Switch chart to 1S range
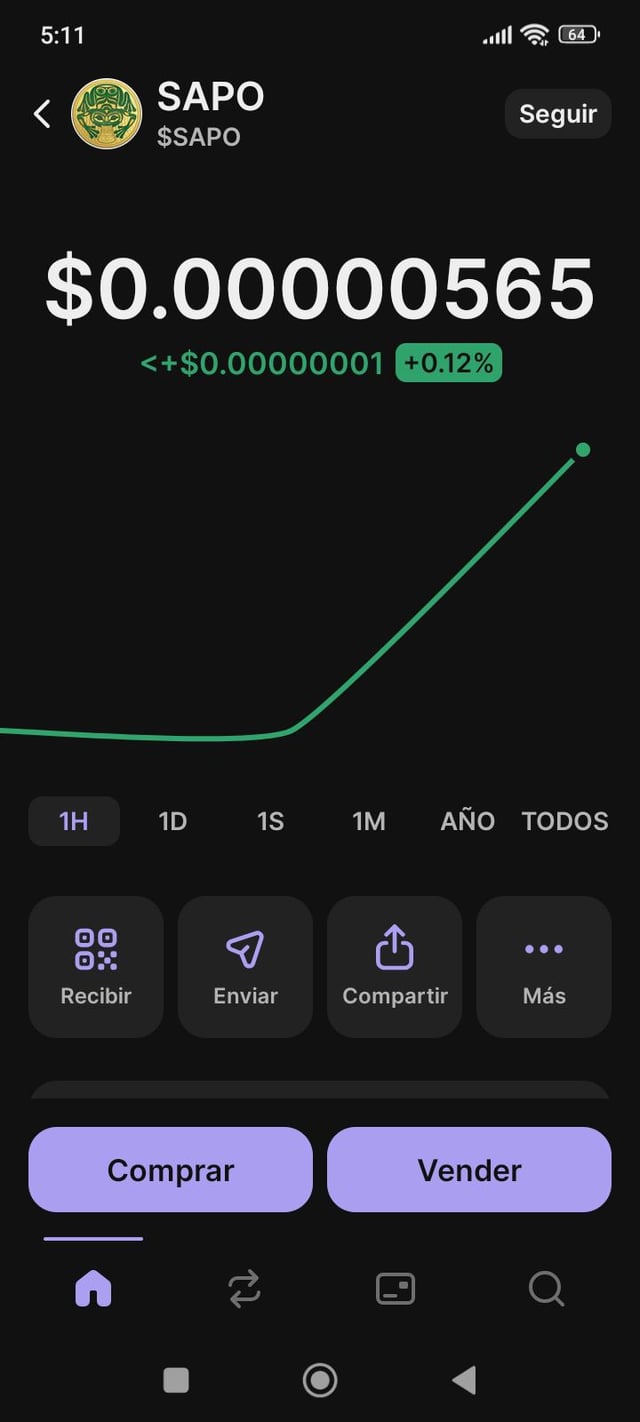Viewport: 640px width, 1422px height. pyautogui.click(x=270, y=821)
